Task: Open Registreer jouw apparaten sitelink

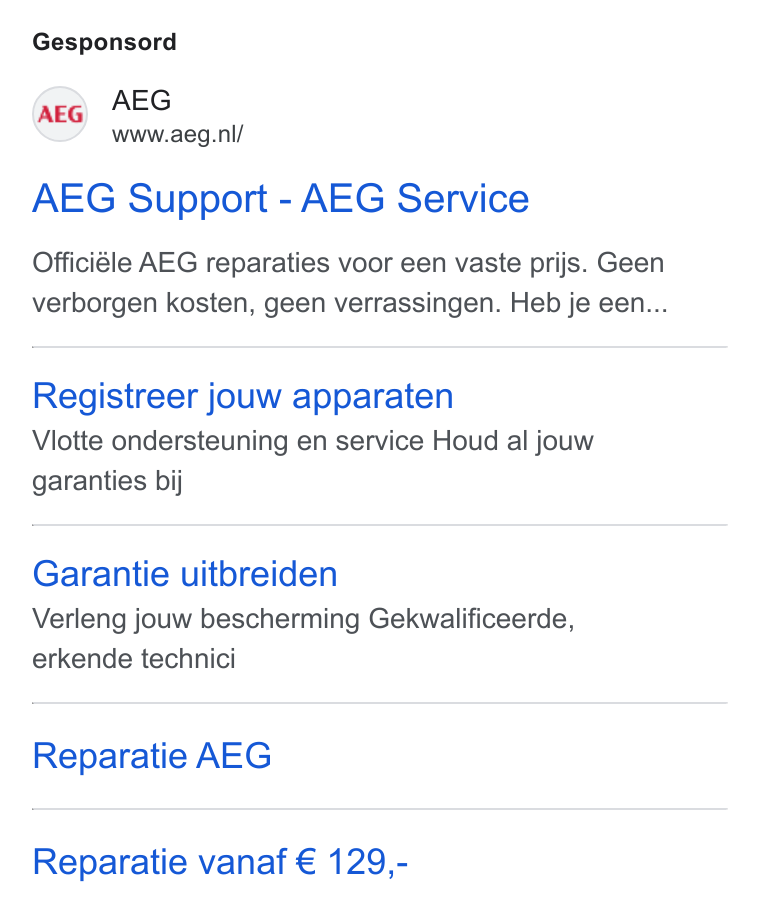Action: coord(242,397)
